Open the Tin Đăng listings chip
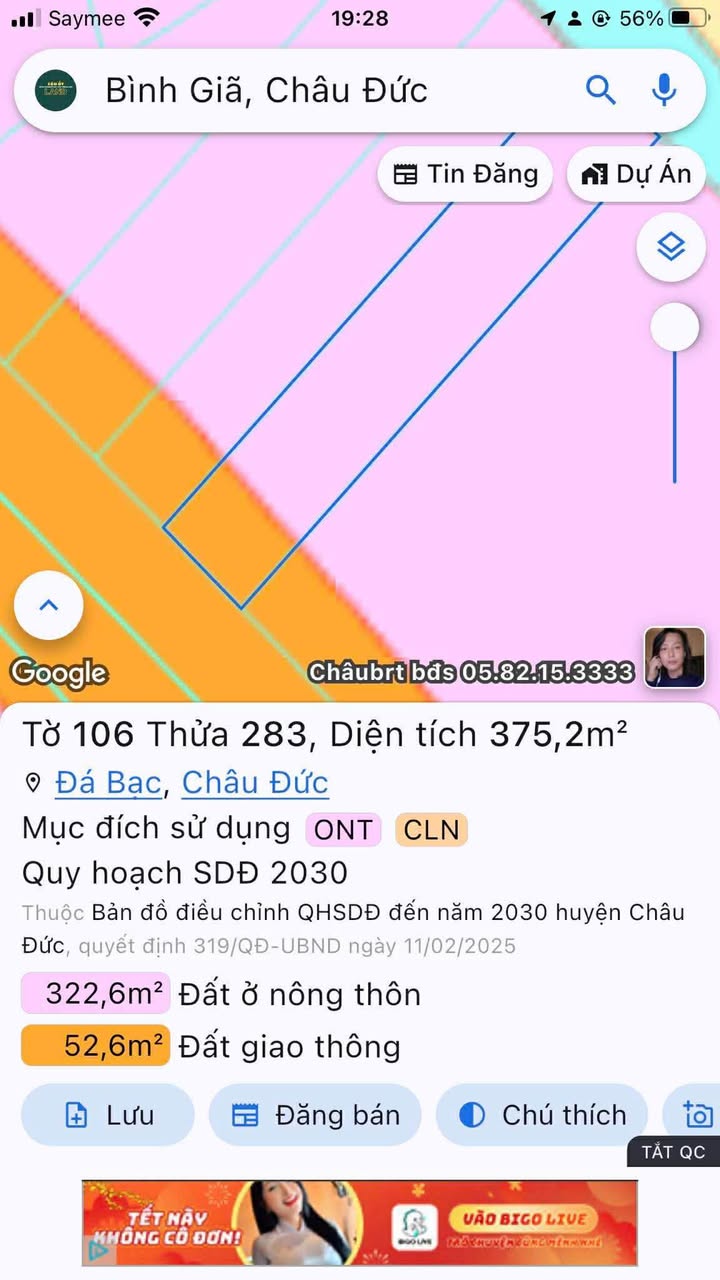 (x=465, y=174)
